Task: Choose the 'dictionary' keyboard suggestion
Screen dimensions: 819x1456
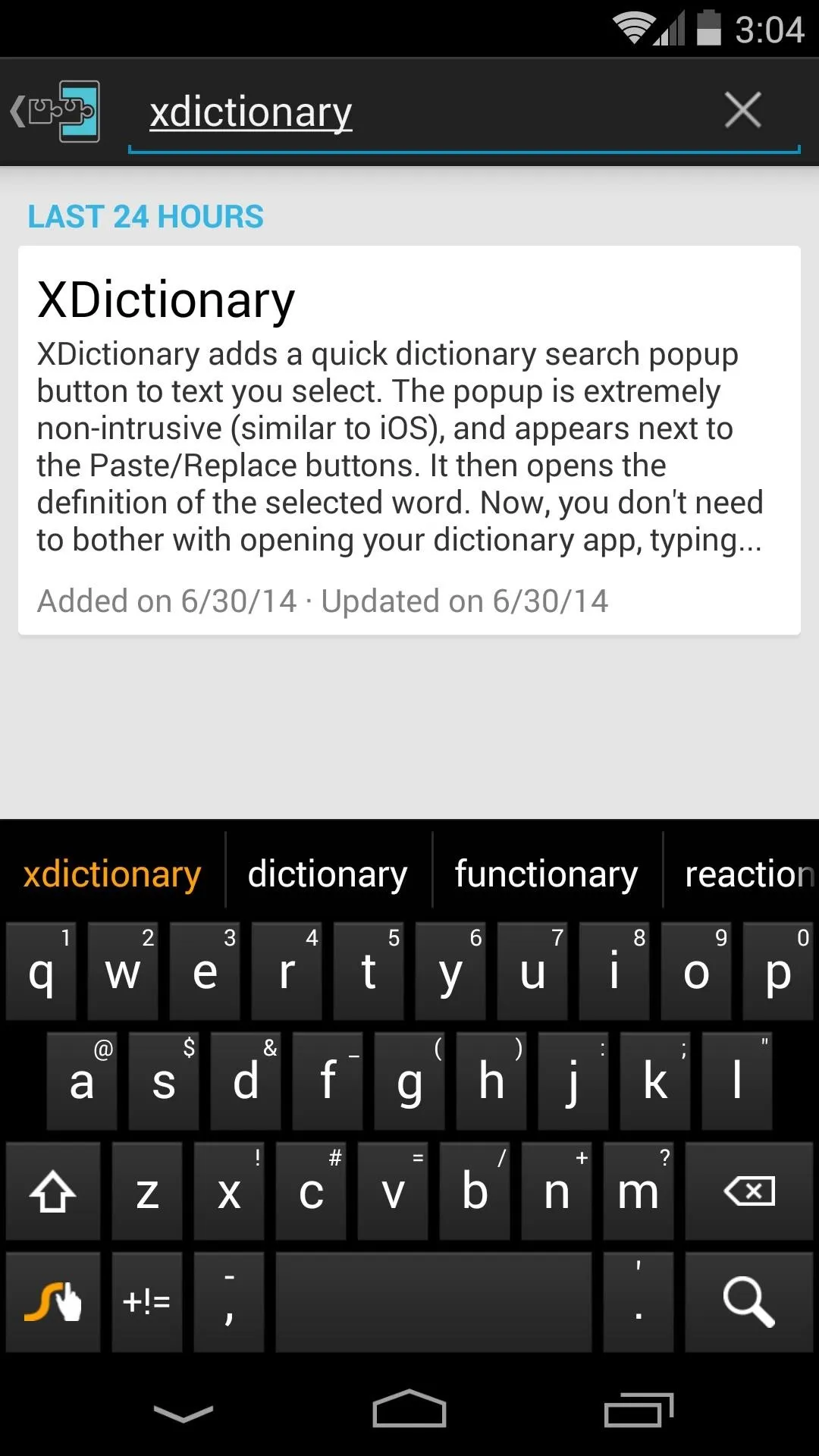Action: 328,874
